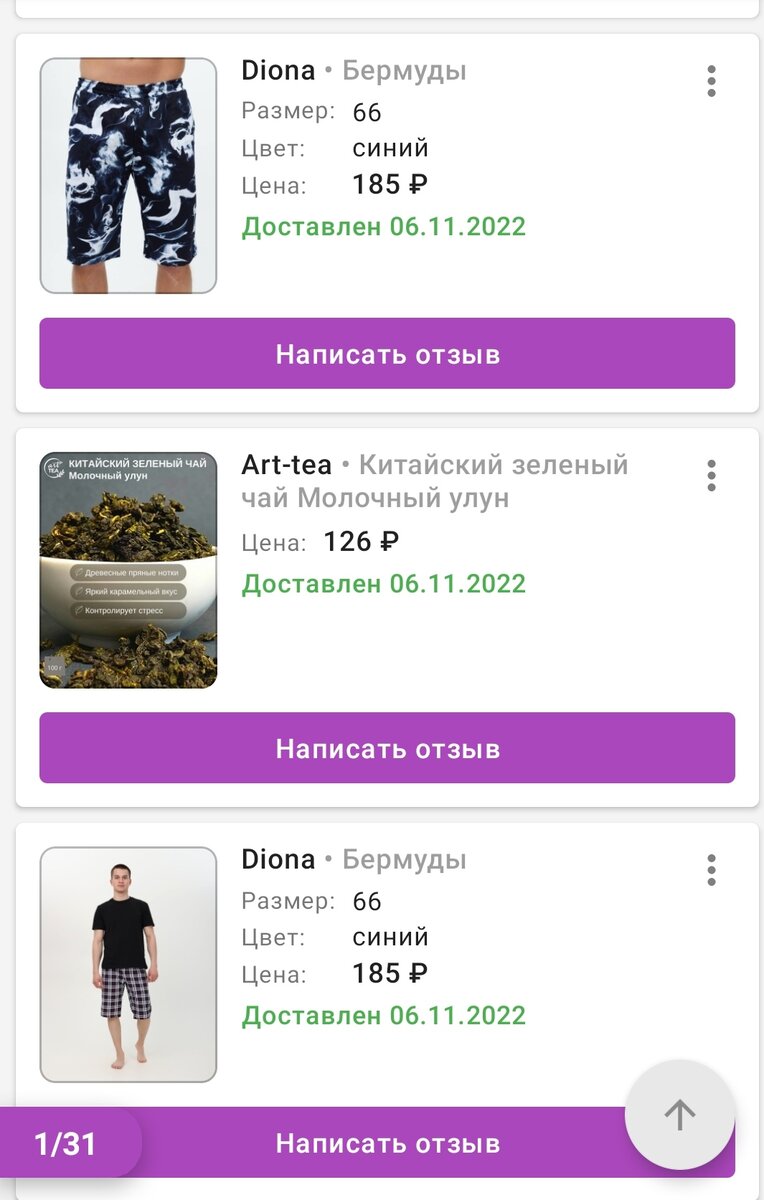Open the three-dot menu for the Art-tea order

tap(711, 475)
